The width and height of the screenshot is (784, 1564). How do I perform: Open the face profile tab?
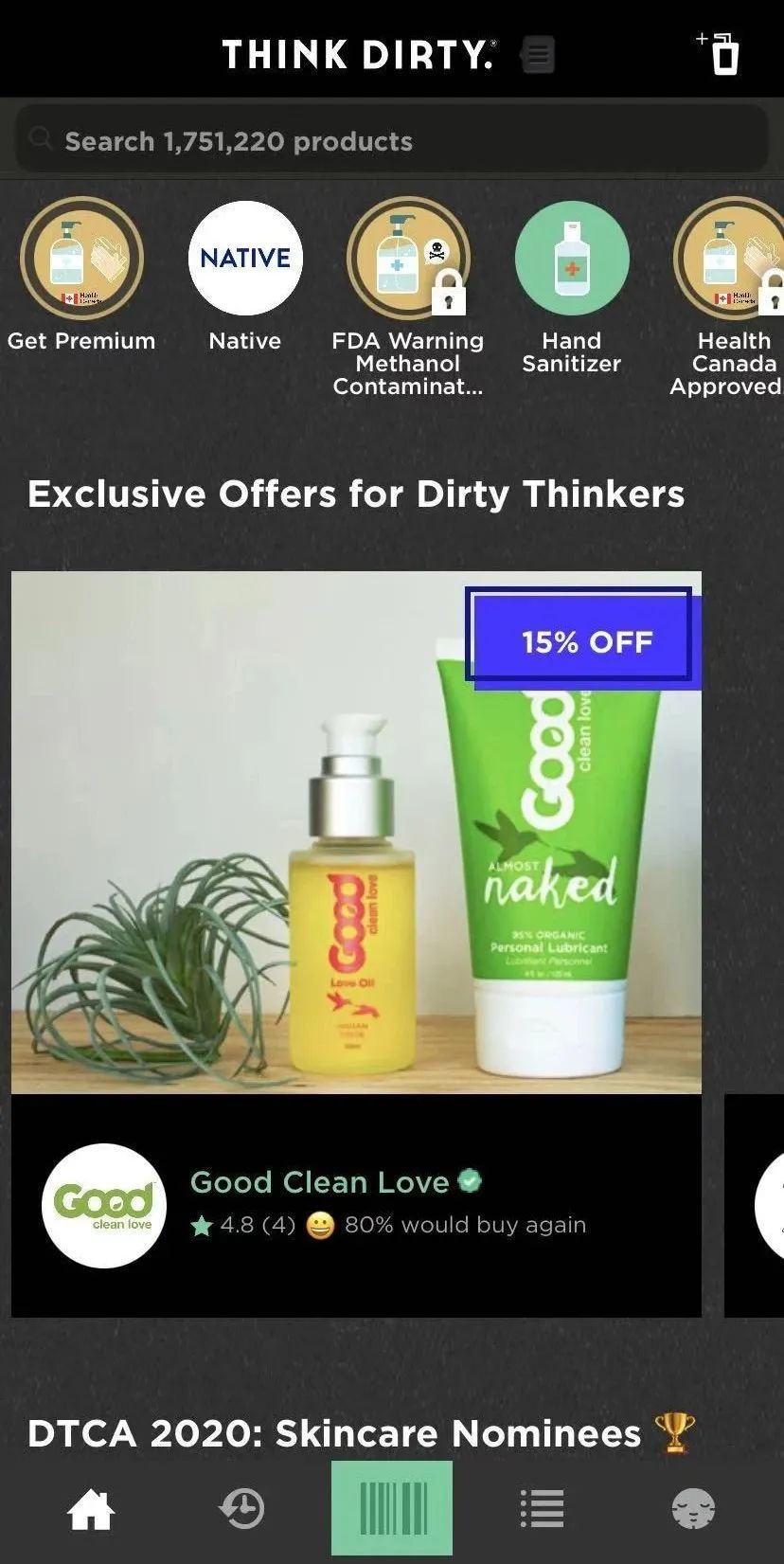click(x=693, y=1509)
